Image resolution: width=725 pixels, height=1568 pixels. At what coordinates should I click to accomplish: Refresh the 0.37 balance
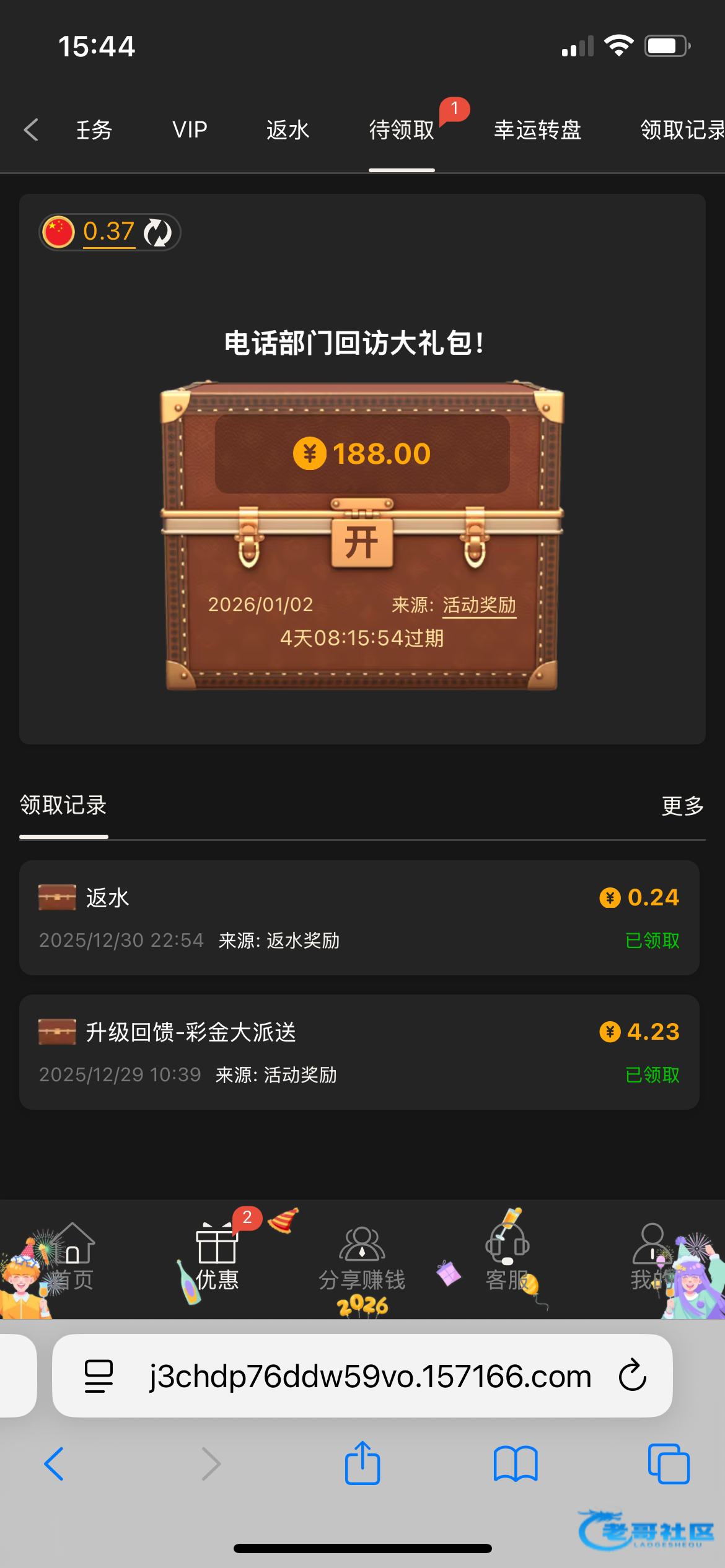(x=157, y=232)
